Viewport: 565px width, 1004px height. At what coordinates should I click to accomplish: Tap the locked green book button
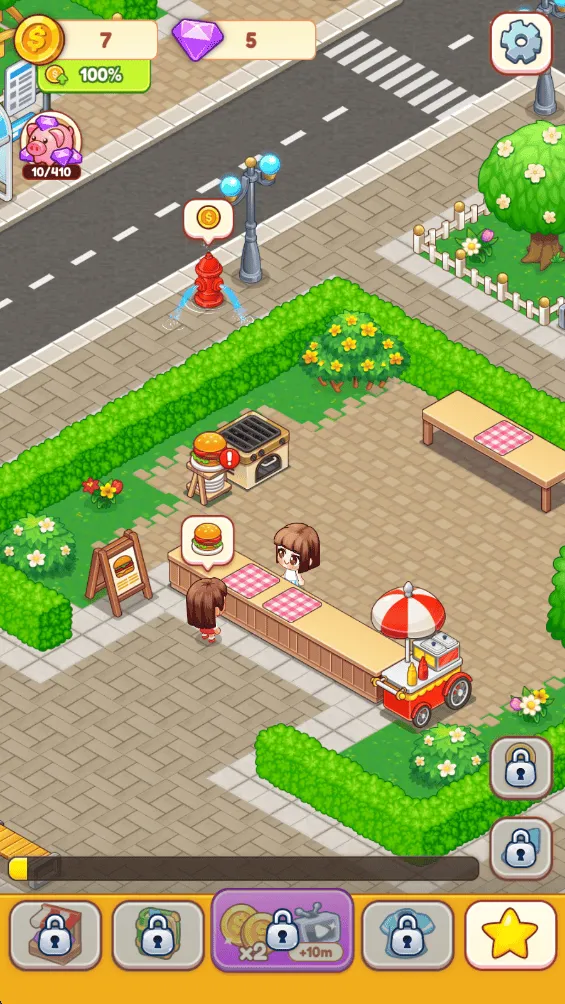158,935
